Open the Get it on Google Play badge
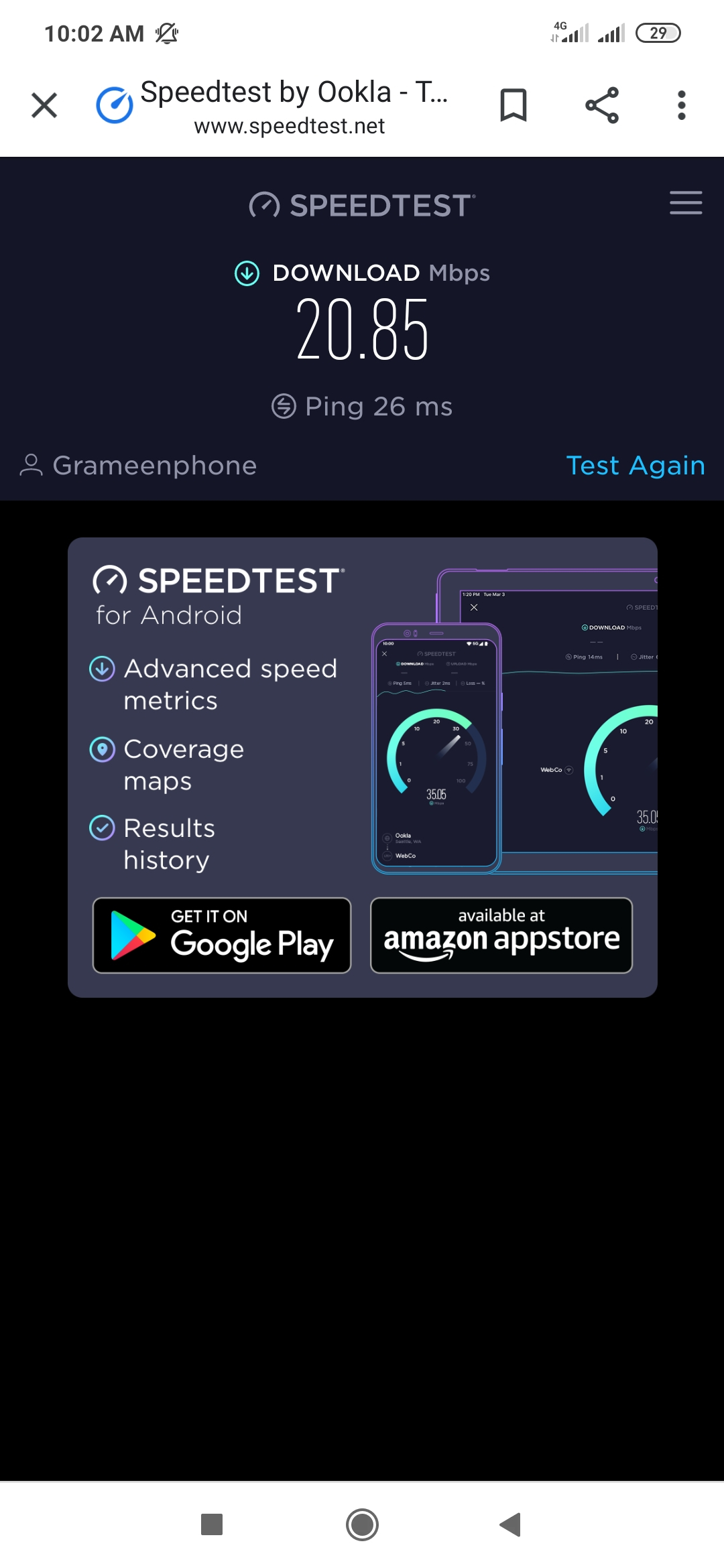The width and height of the screenshot is (724, 1568). (222, 935)
